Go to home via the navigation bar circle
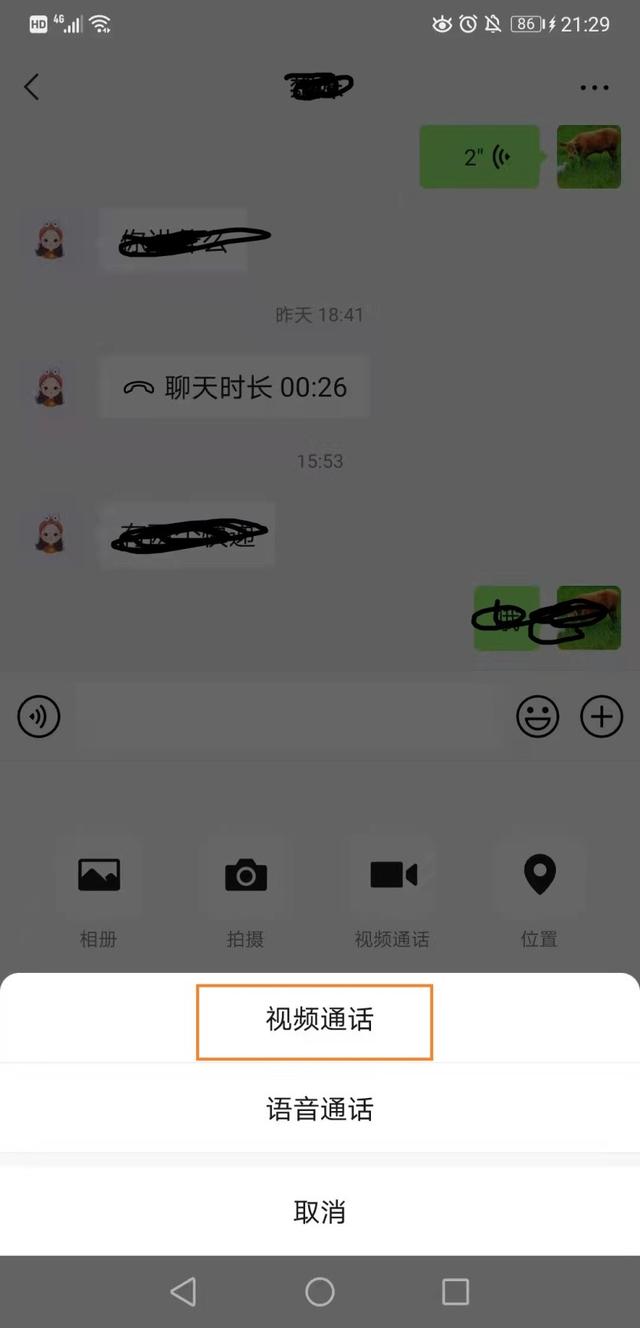Viewport: 640px width, 1328px height. coord(320,1292)
